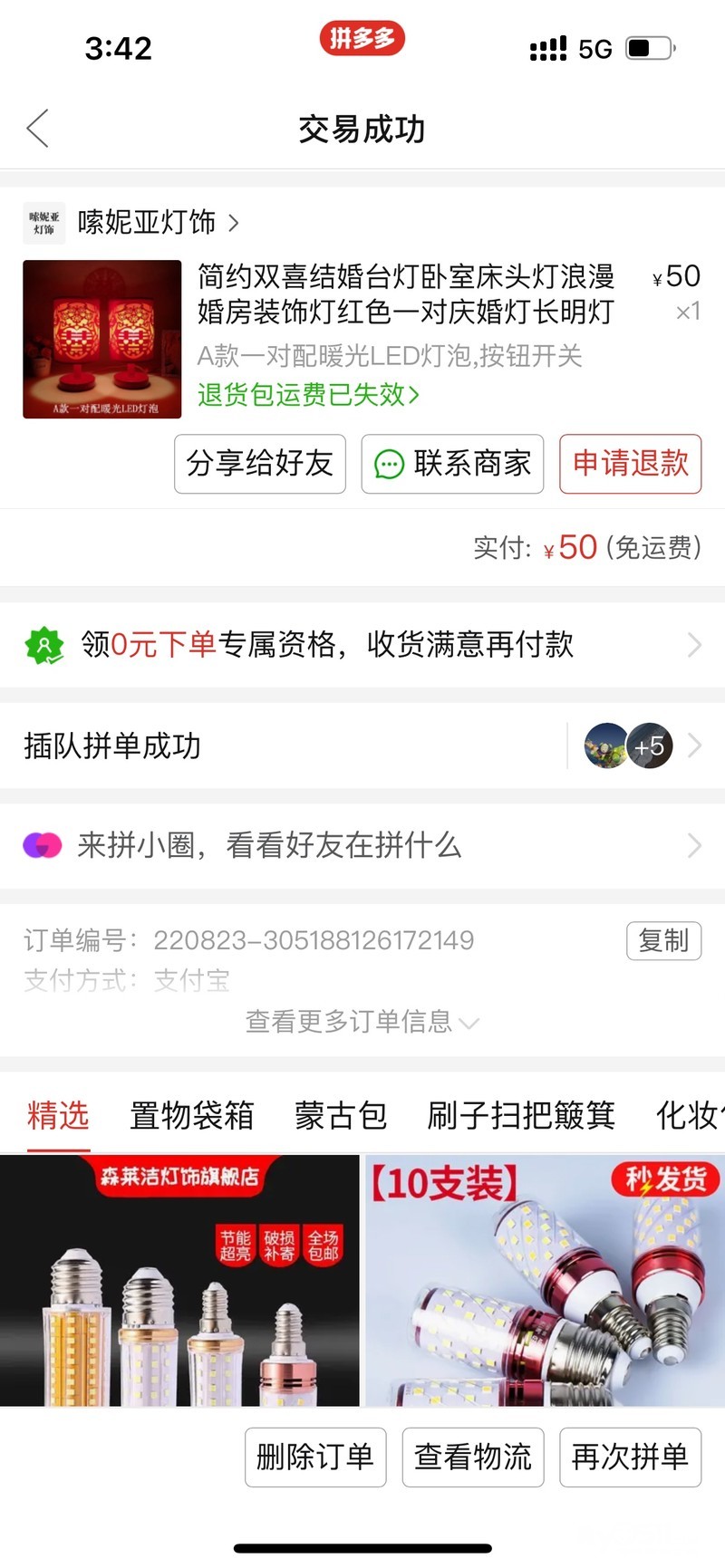
Task: Tap 申请退款 to request a refund
Action: click(x=630, y=464)
